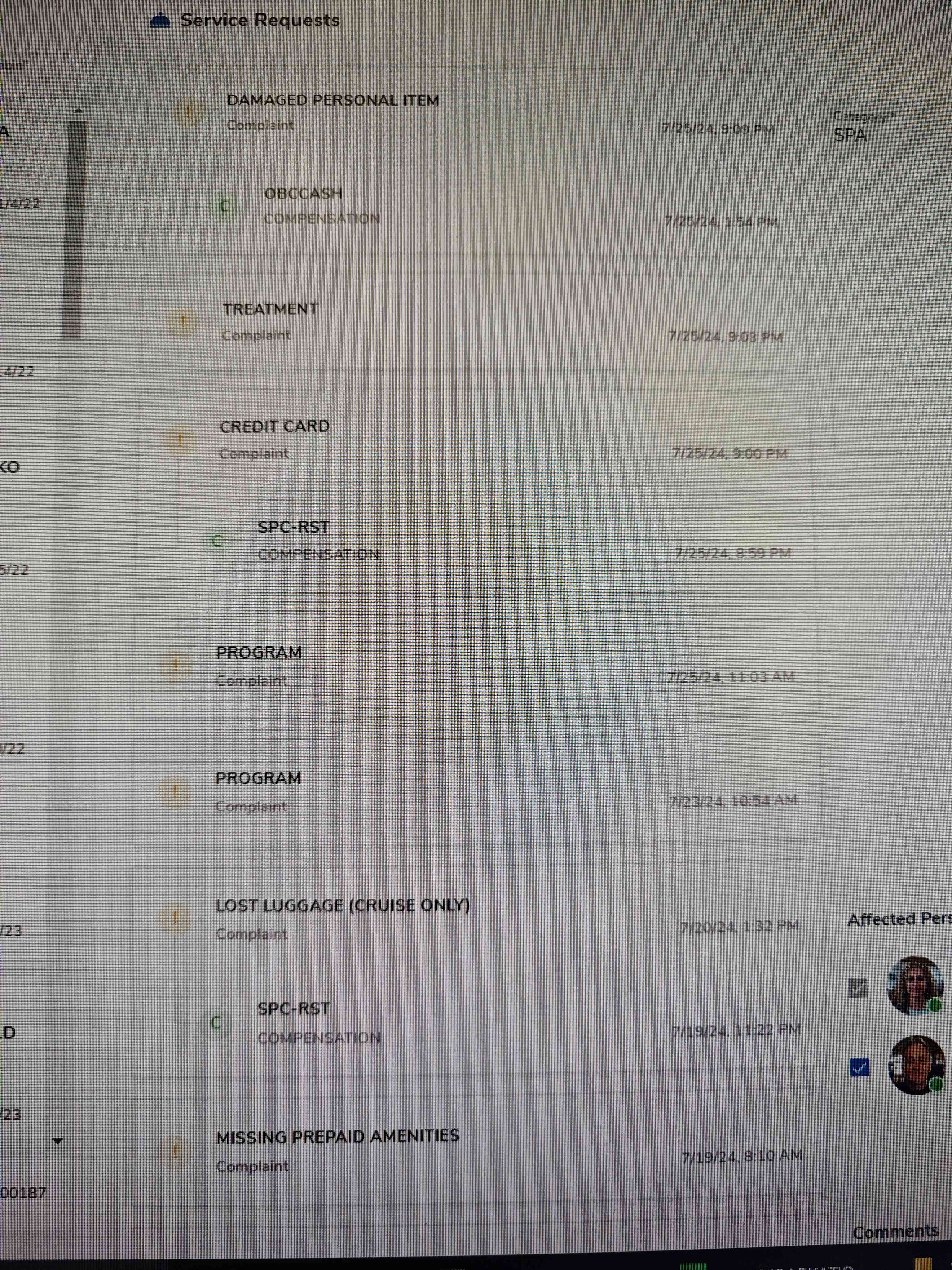Viewport: 952px width, 1270px height.
Task: Uncheck the blue checkbox beside the man's photo
Action: [859, 1067]
